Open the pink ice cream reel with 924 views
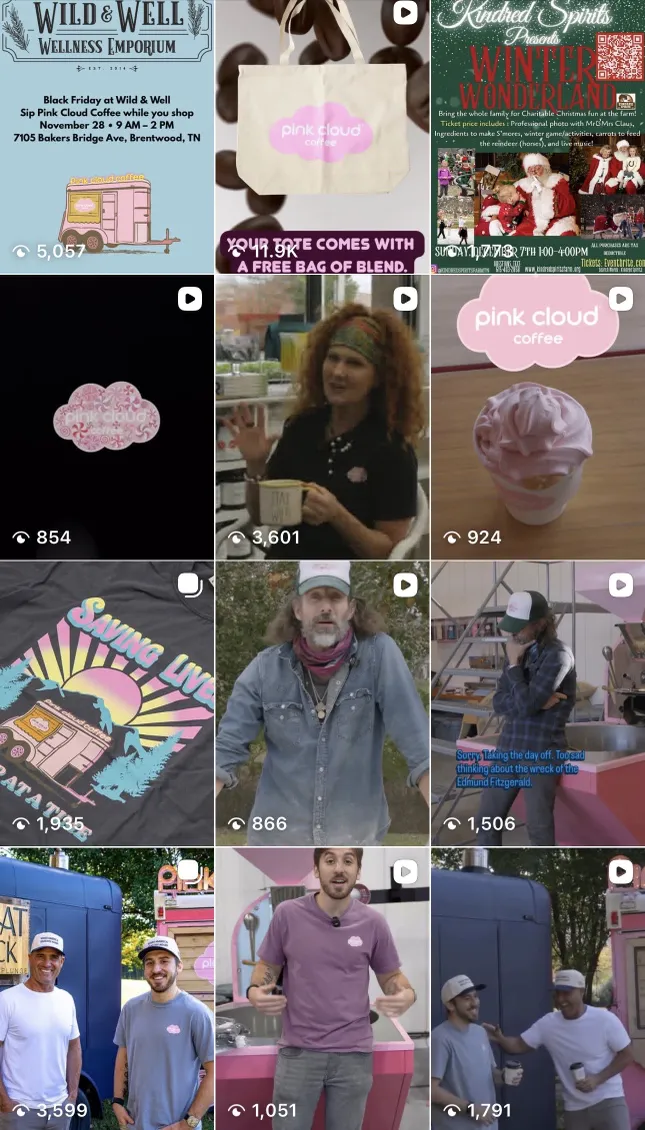Viewport: 645px width, 1130px height. pyautogui.click(x=538, y=417)
